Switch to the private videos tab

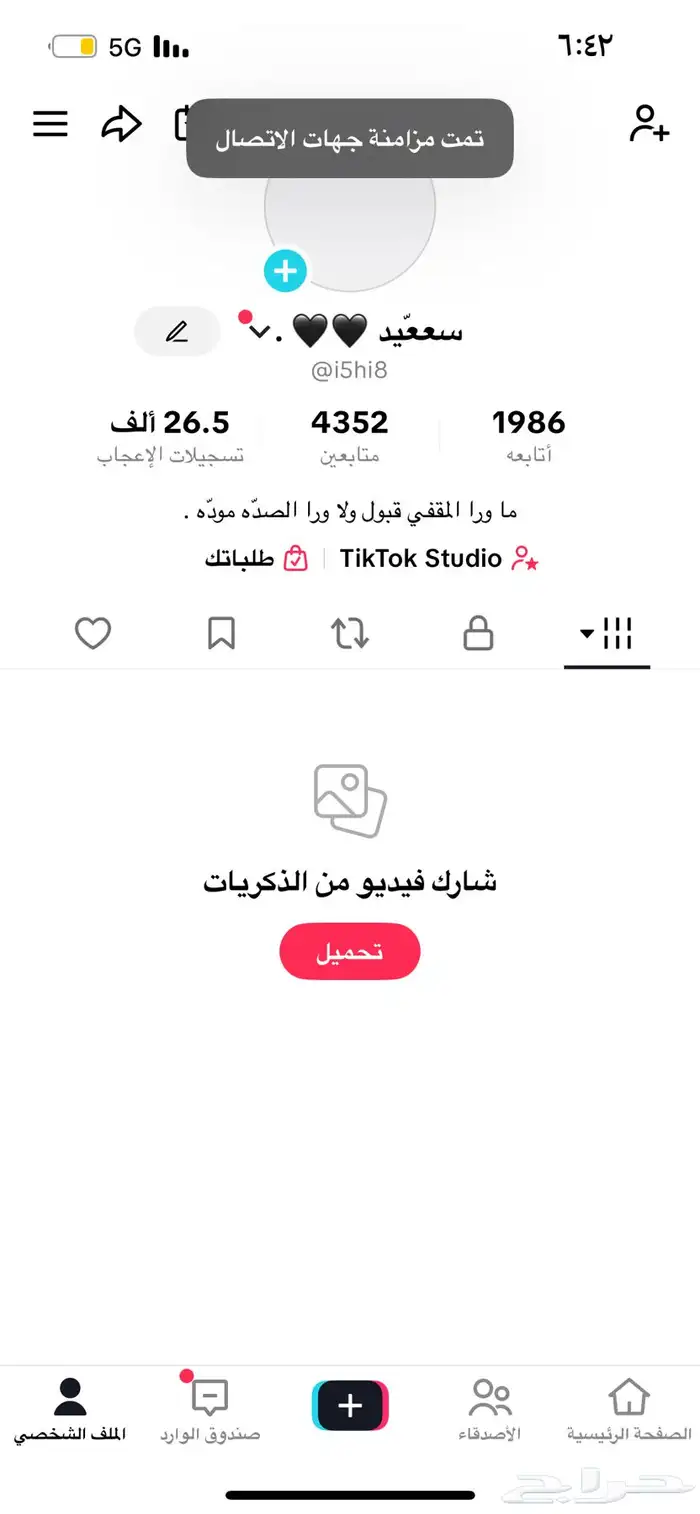(478, 633)
